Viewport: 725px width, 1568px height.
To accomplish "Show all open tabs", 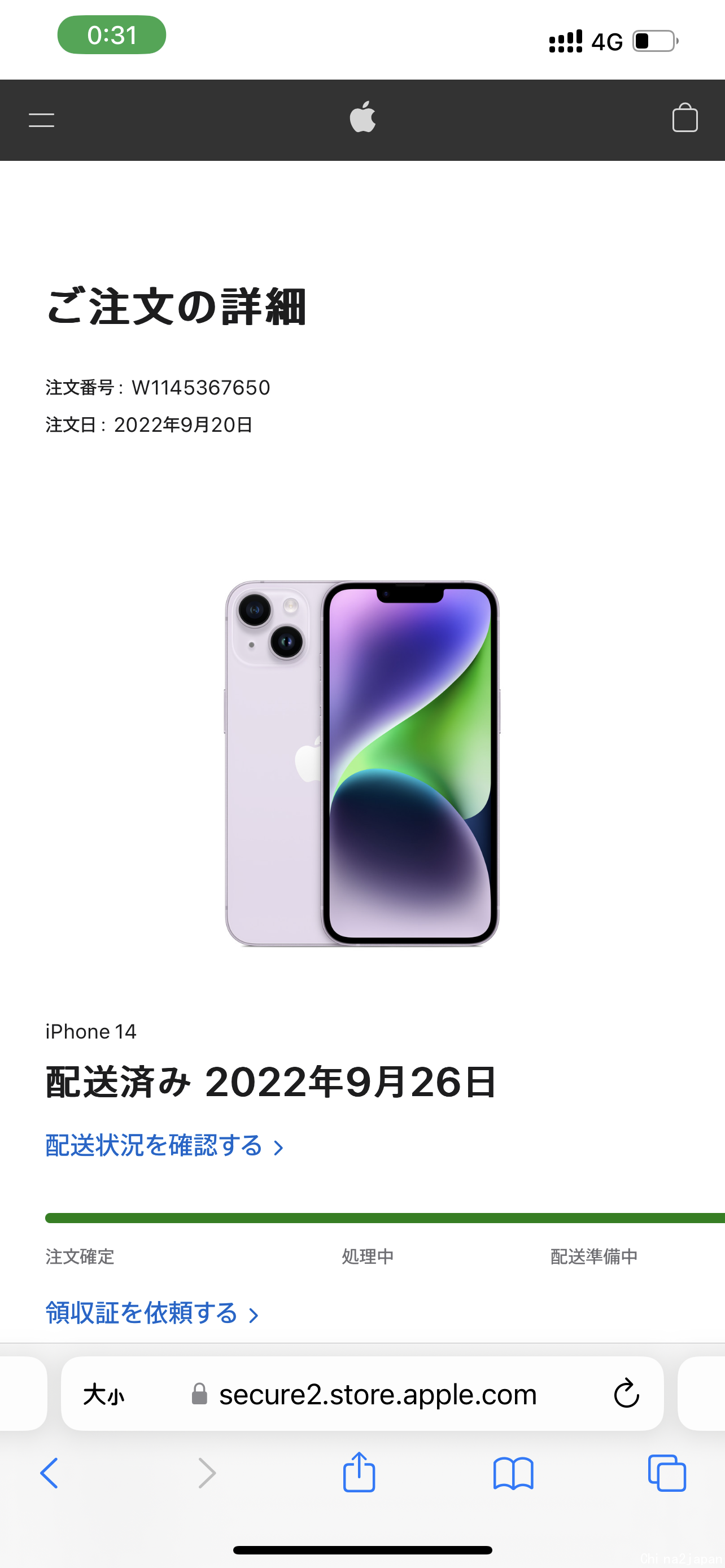I will tap(667, 1473).
